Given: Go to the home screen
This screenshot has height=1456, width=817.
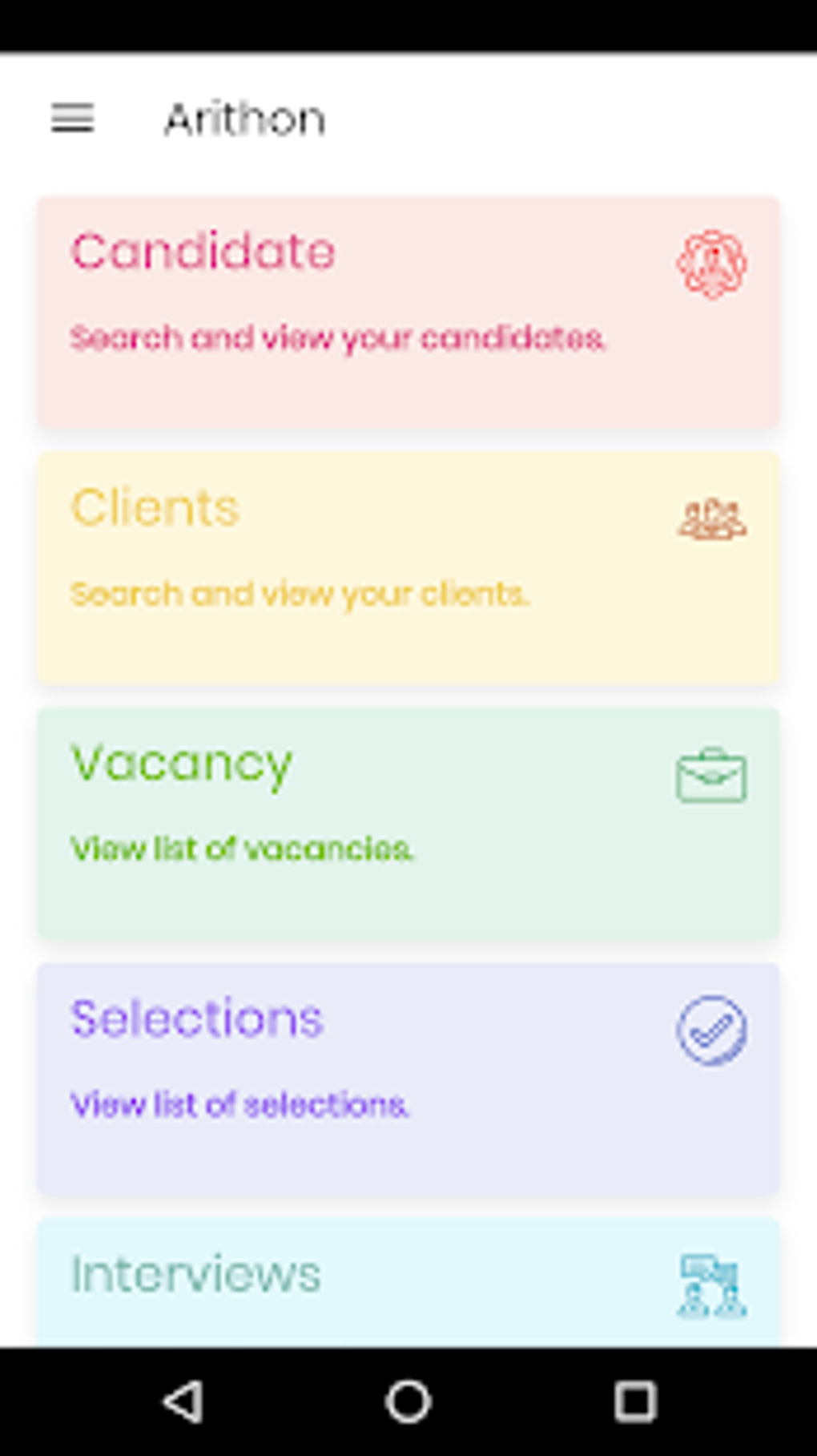Looking at the screenshot, I should pos(408,1402).
